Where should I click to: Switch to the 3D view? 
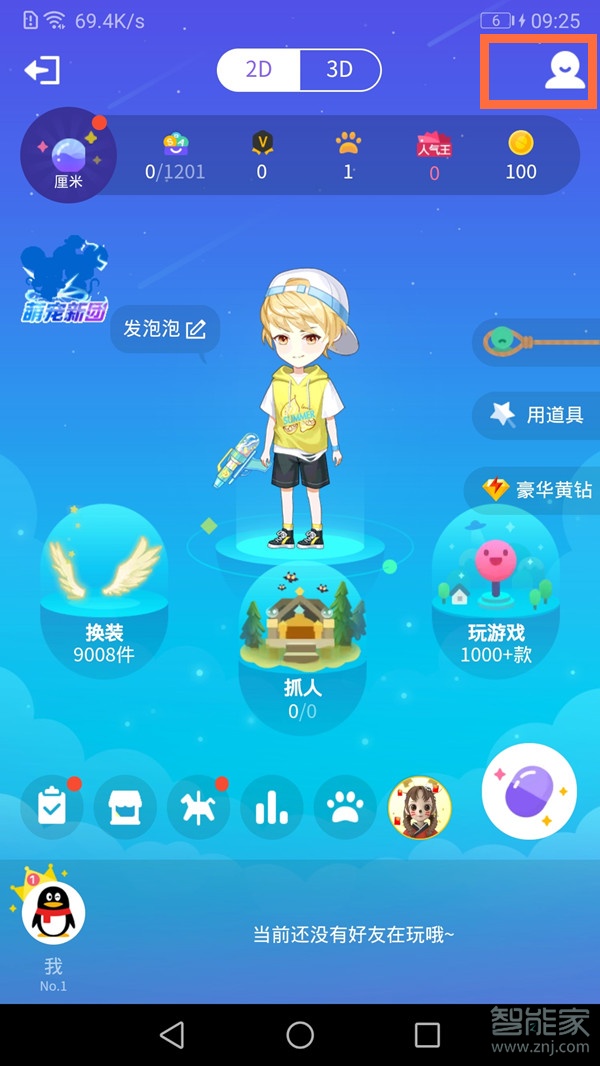(x=339, y=70)
